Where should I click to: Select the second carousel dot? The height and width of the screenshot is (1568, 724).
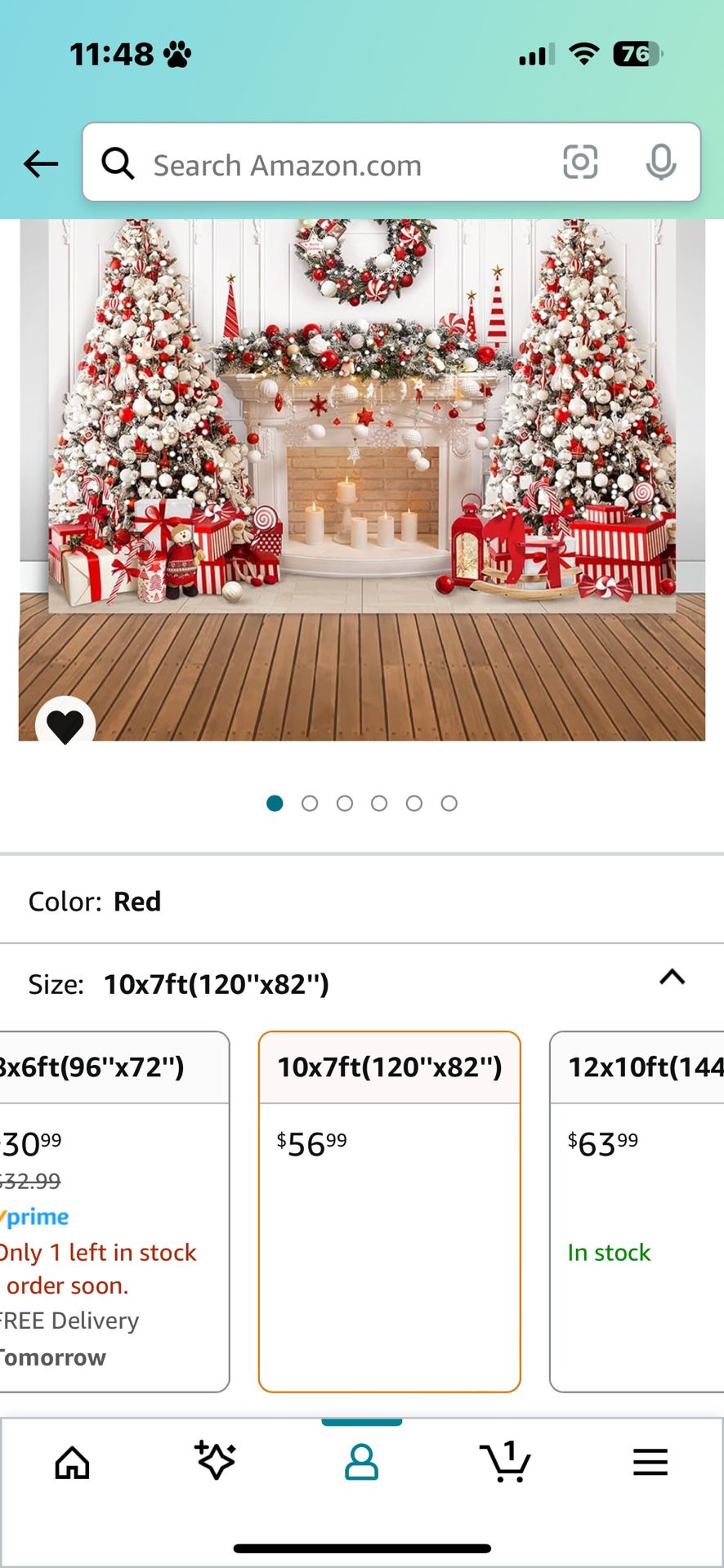pos(311,803)
